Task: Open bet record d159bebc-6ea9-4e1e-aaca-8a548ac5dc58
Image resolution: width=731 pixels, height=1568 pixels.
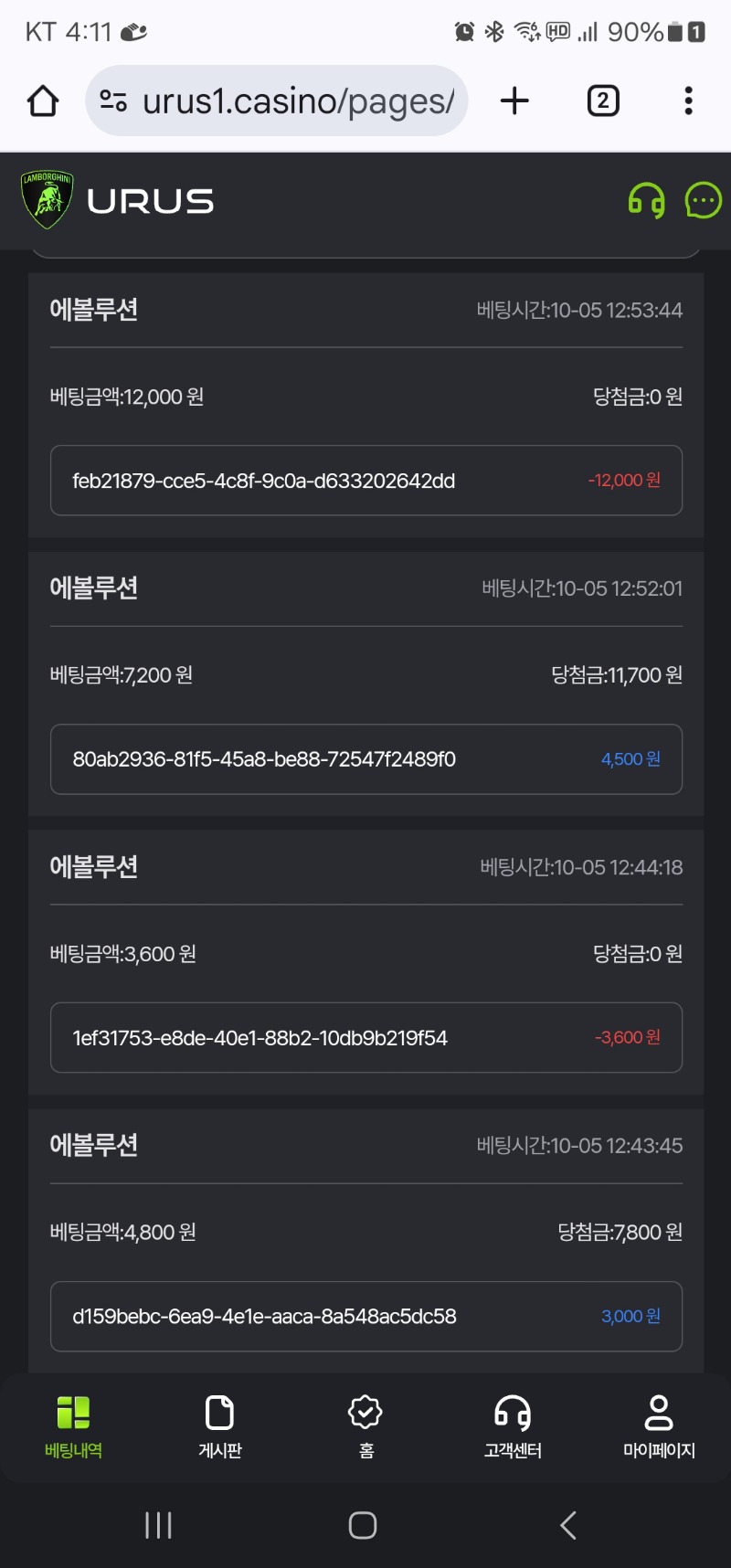Action: (x=366, y=1317)
